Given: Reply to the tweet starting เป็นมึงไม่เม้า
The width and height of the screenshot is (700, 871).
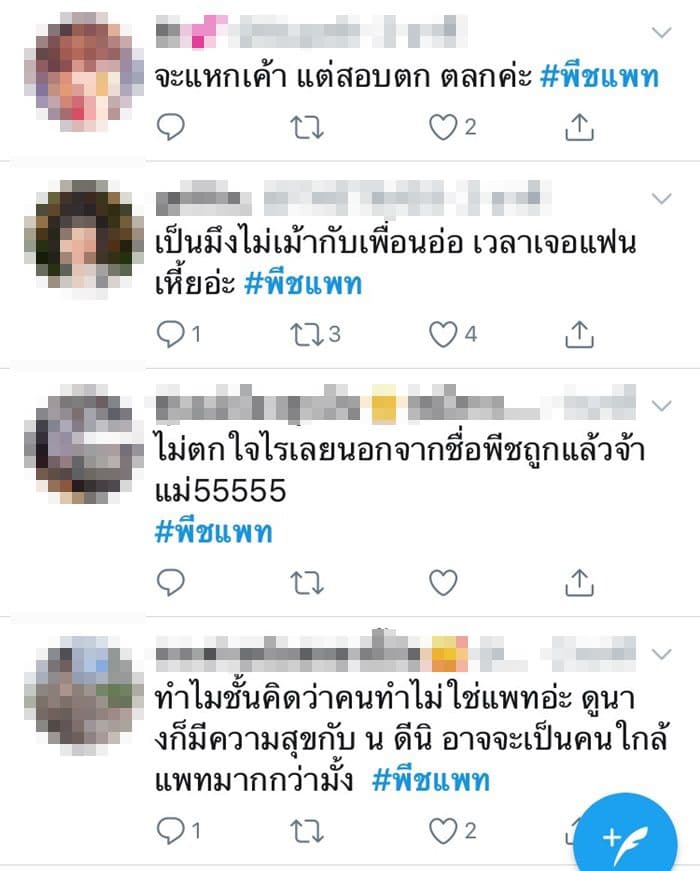Looking at the screenshot, I should 172,334.
